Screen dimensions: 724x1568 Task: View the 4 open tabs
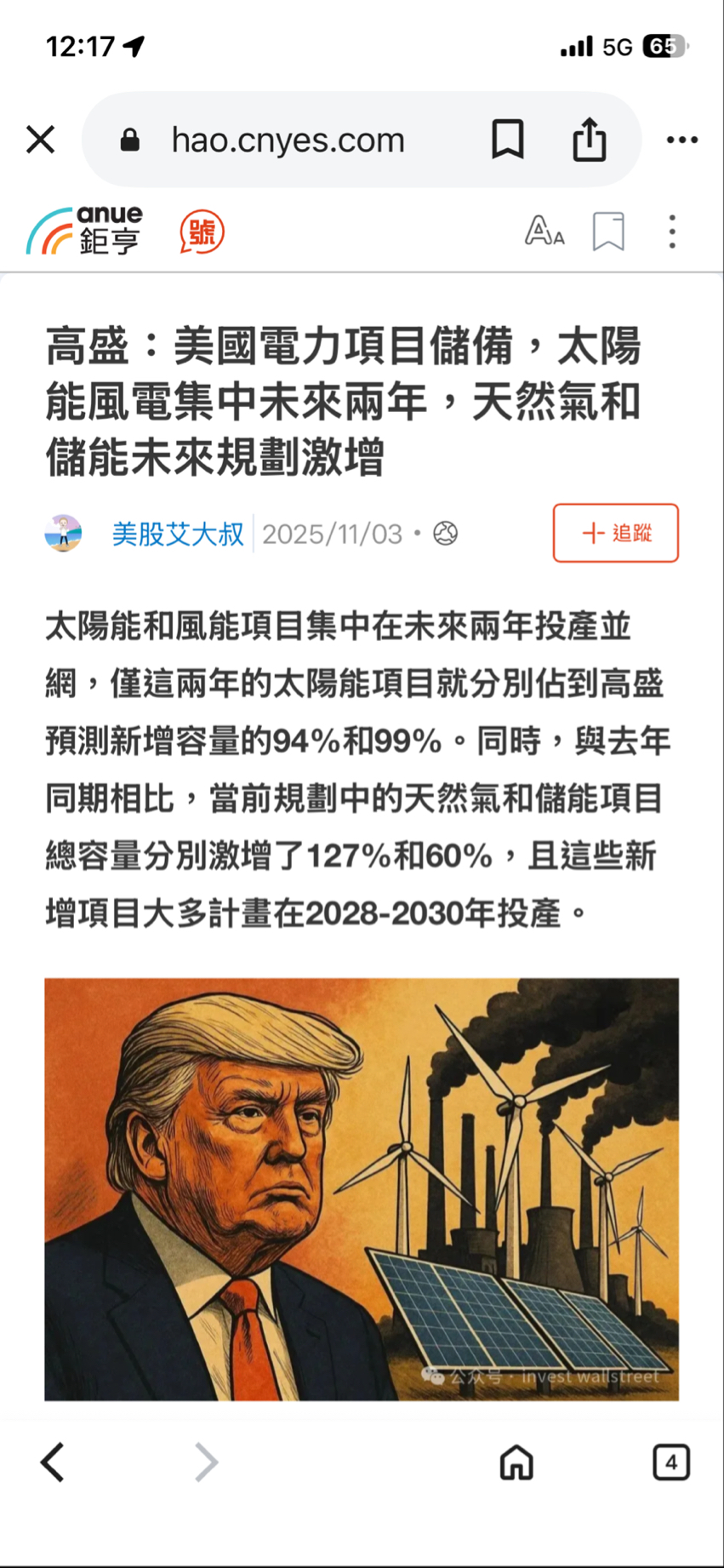click(670, 1462)
